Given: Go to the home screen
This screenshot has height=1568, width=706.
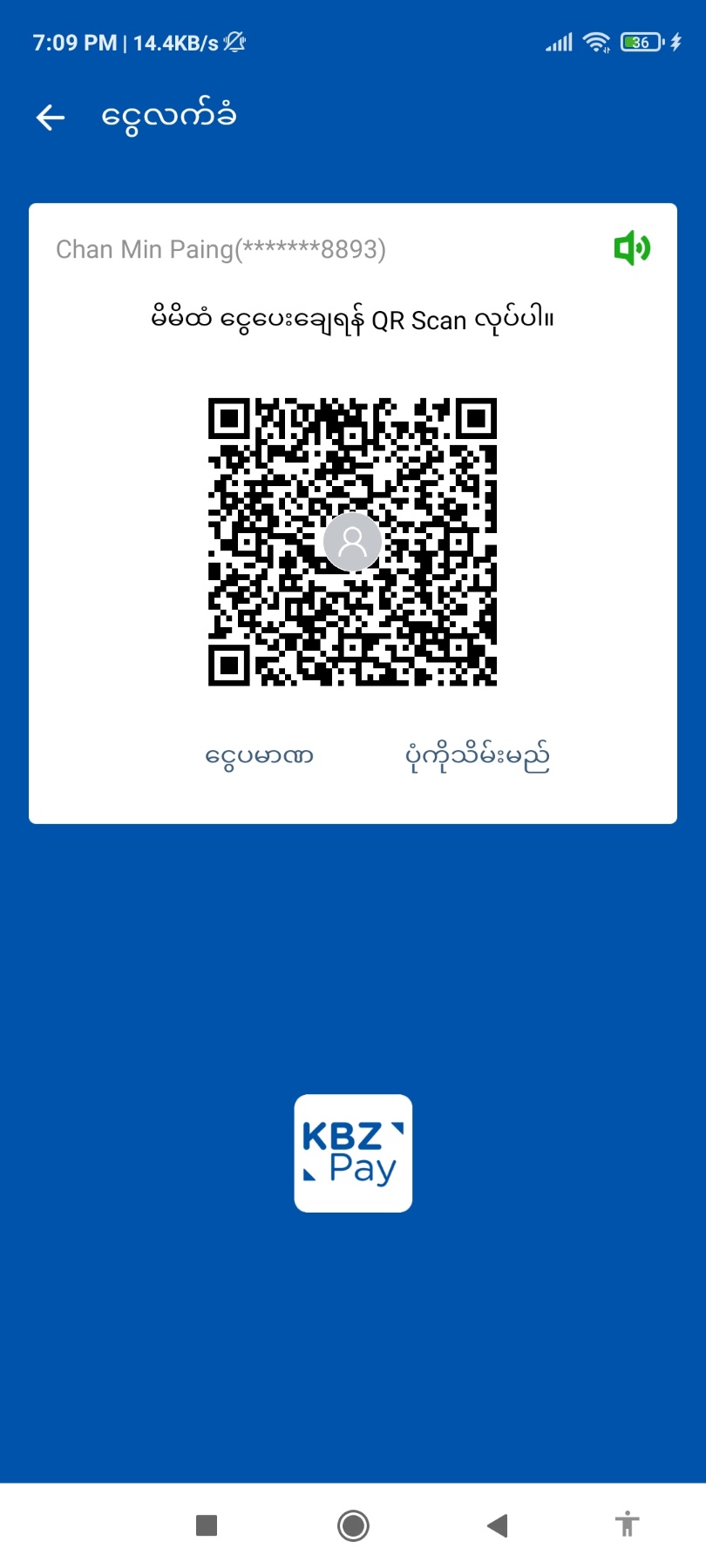Looking at the screenshot, I should 353,1525.
